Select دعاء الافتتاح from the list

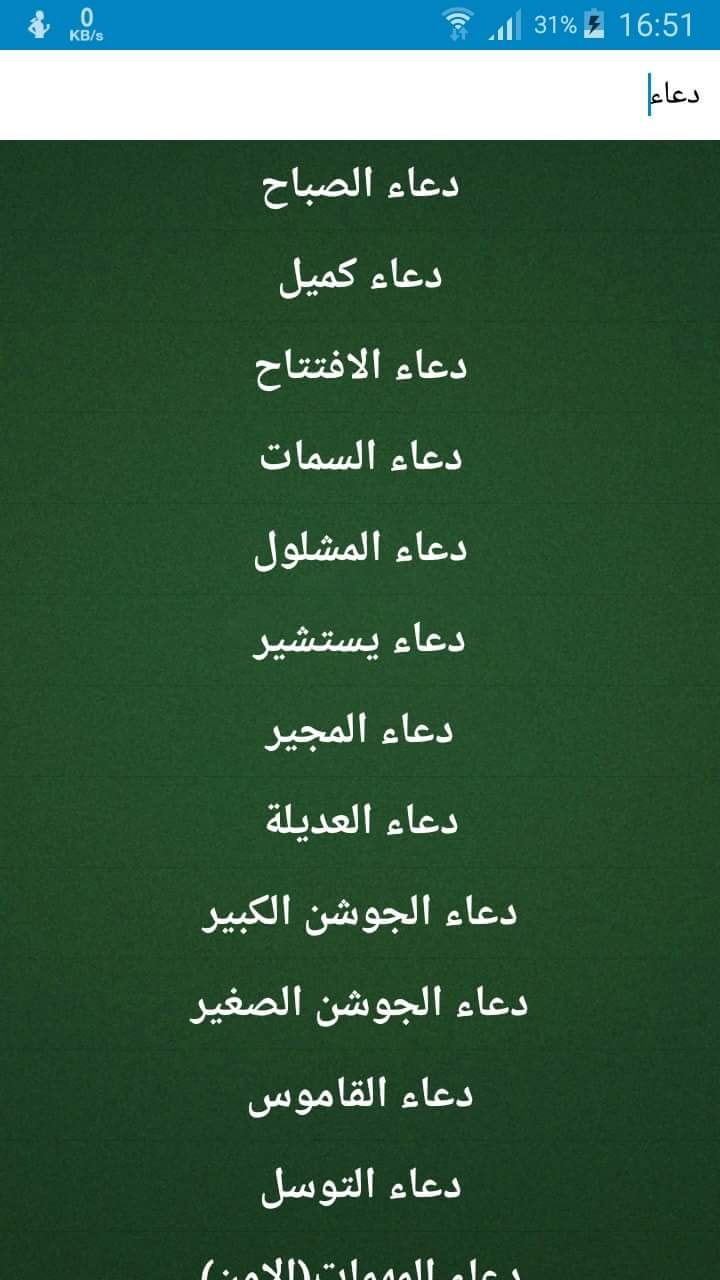click(x=360, y=367)
